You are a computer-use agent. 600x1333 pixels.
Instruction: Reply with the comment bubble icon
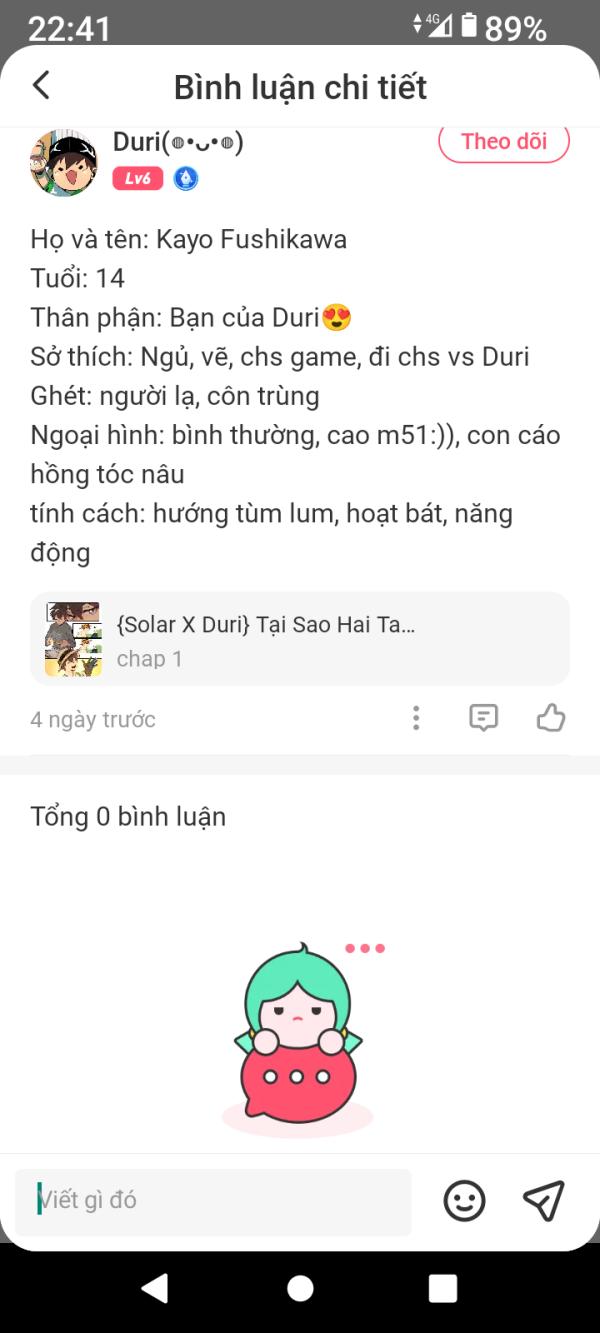point(484,718)
